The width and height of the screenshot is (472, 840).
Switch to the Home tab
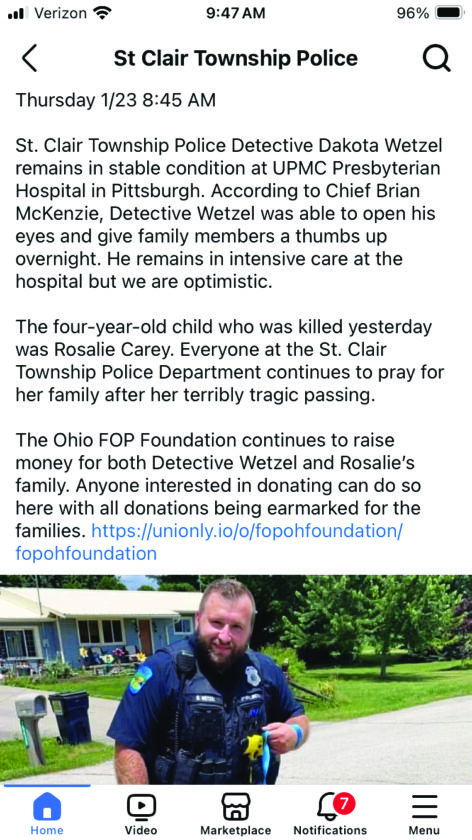coord(47,814)
